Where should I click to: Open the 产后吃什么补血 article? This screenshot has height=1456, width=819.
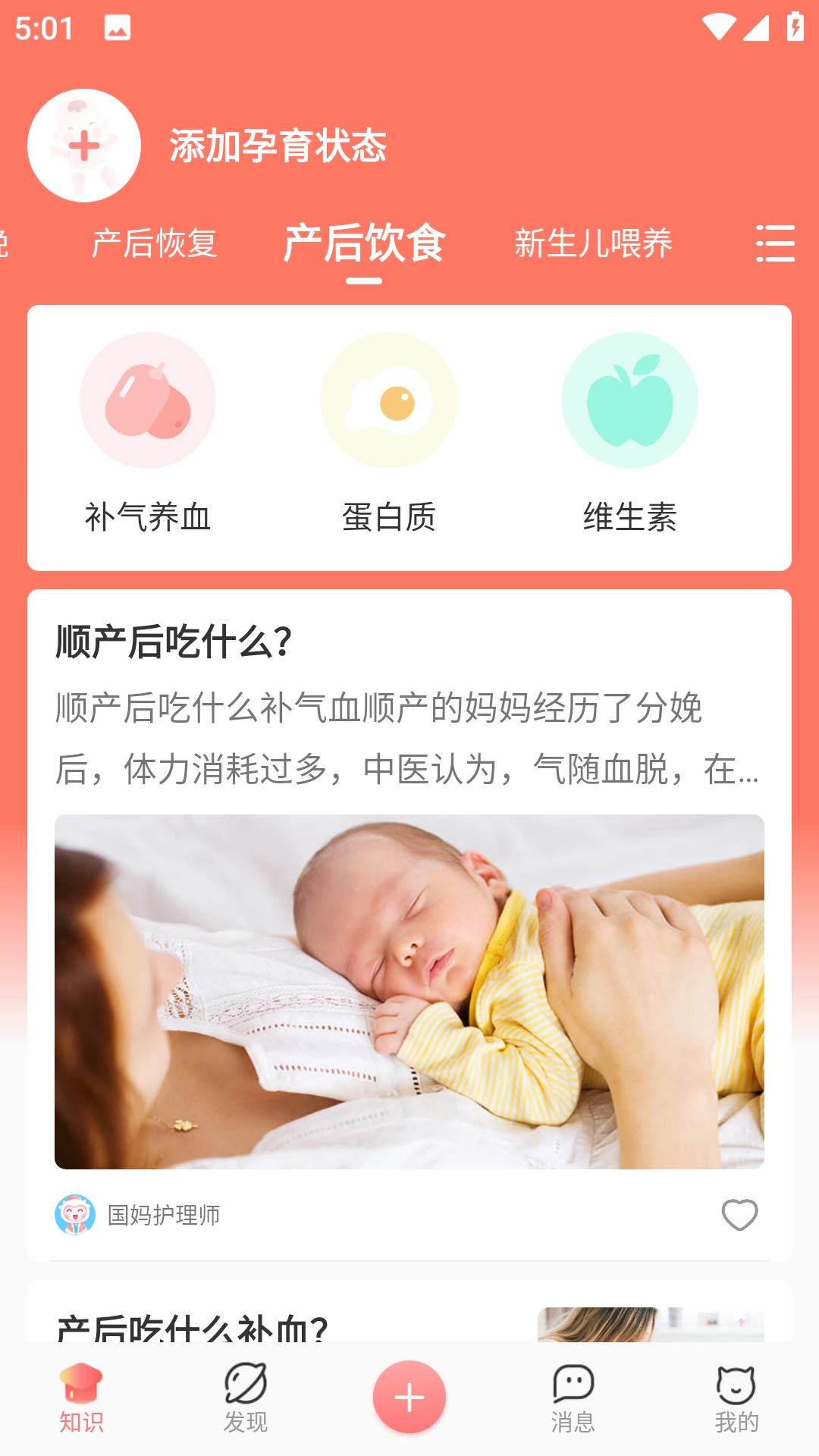click(193, 1326)
